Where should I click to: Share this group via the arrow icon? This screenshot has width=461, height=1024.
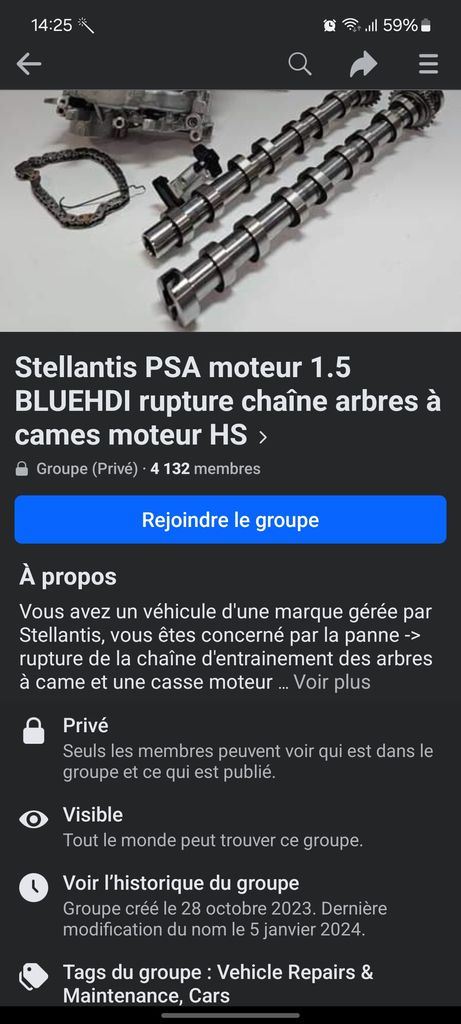click(x=364, y=64)
